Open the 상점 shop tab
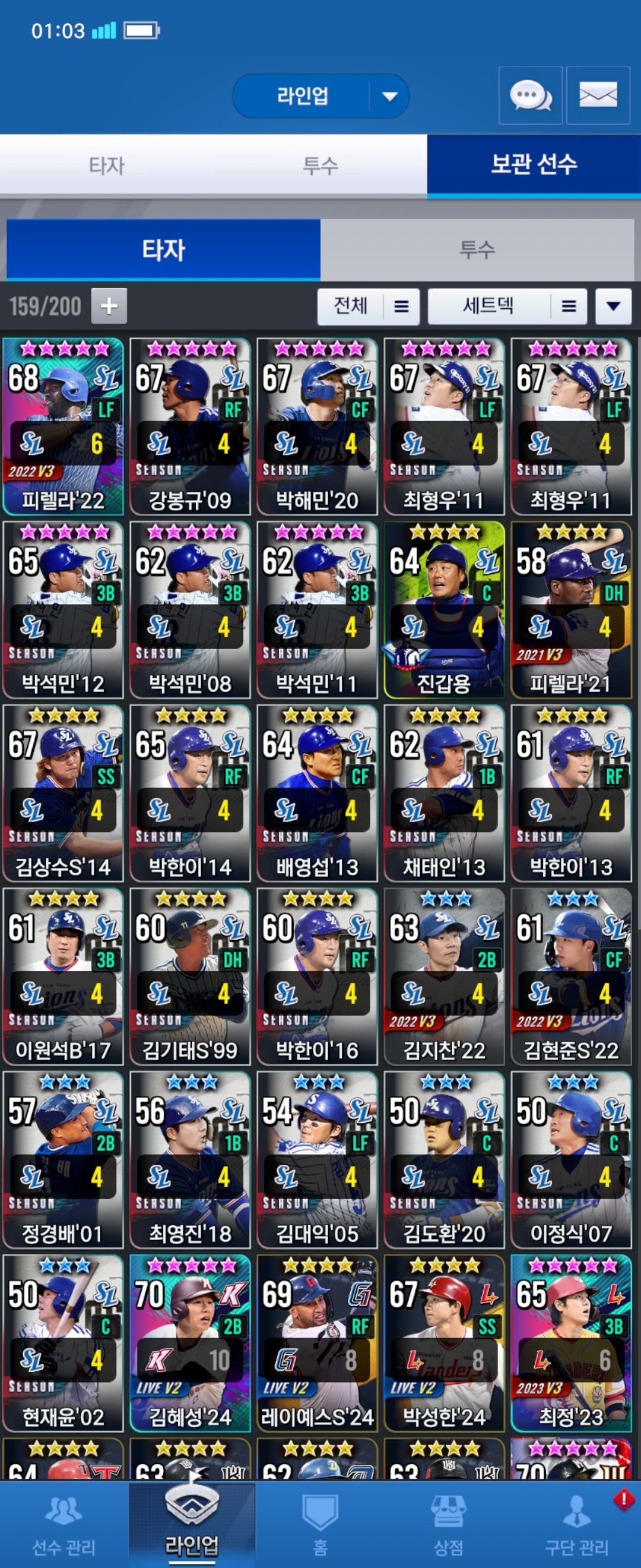641x1568 pixels. (x=448, y=1525)
